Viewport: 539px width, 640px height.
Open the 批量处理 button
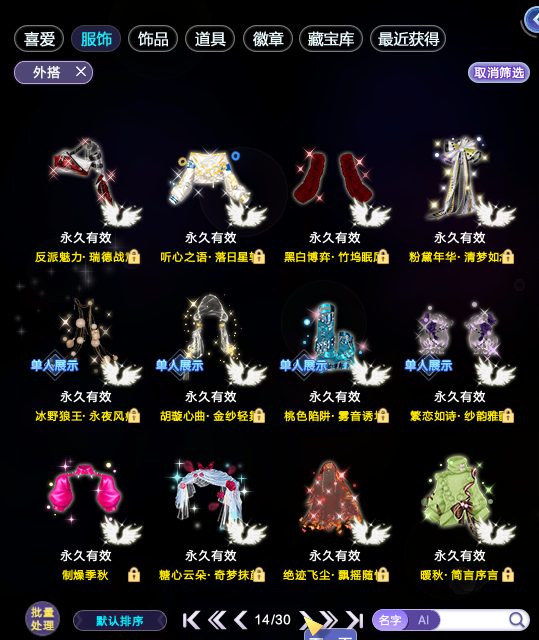42,619
